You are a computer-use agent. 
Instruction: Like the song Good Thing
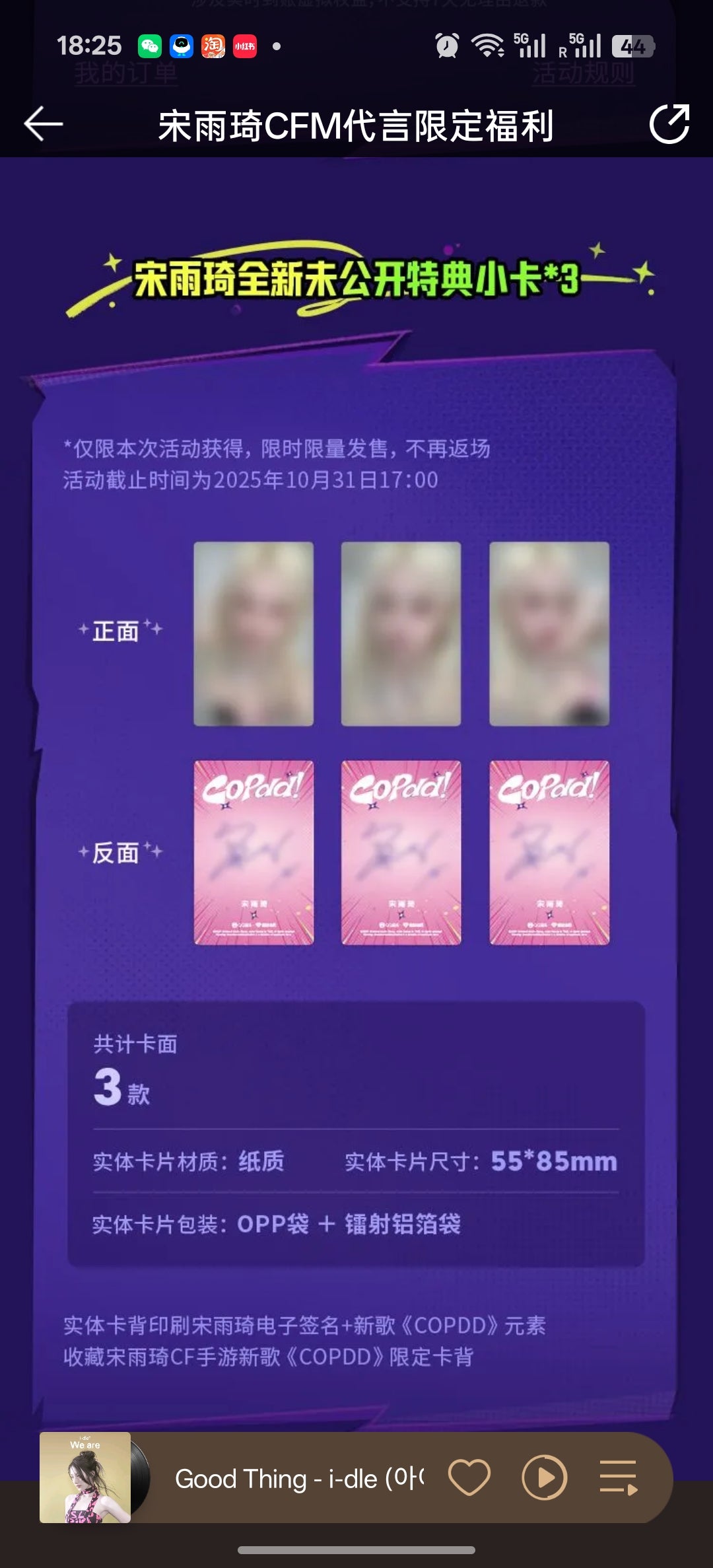click(x=469, y=1477)
